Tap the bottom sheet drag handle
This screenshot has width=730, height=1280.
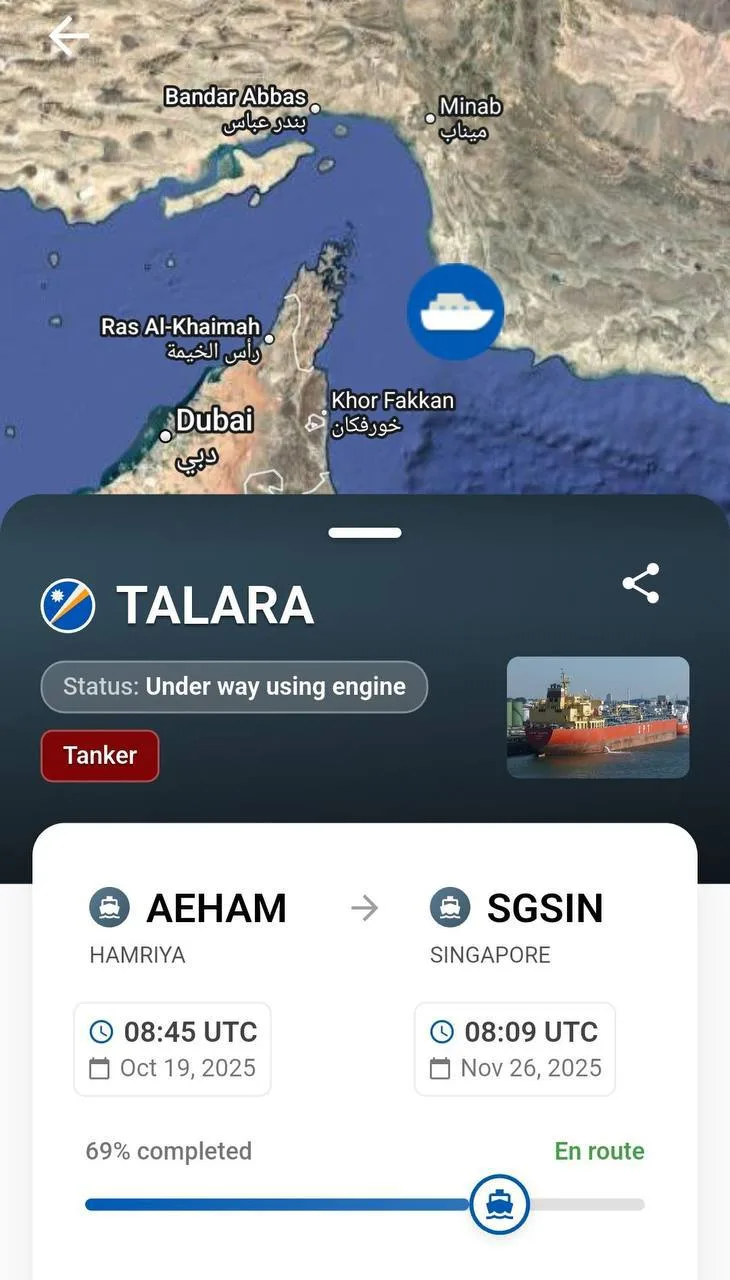click(x=365, y=533)
